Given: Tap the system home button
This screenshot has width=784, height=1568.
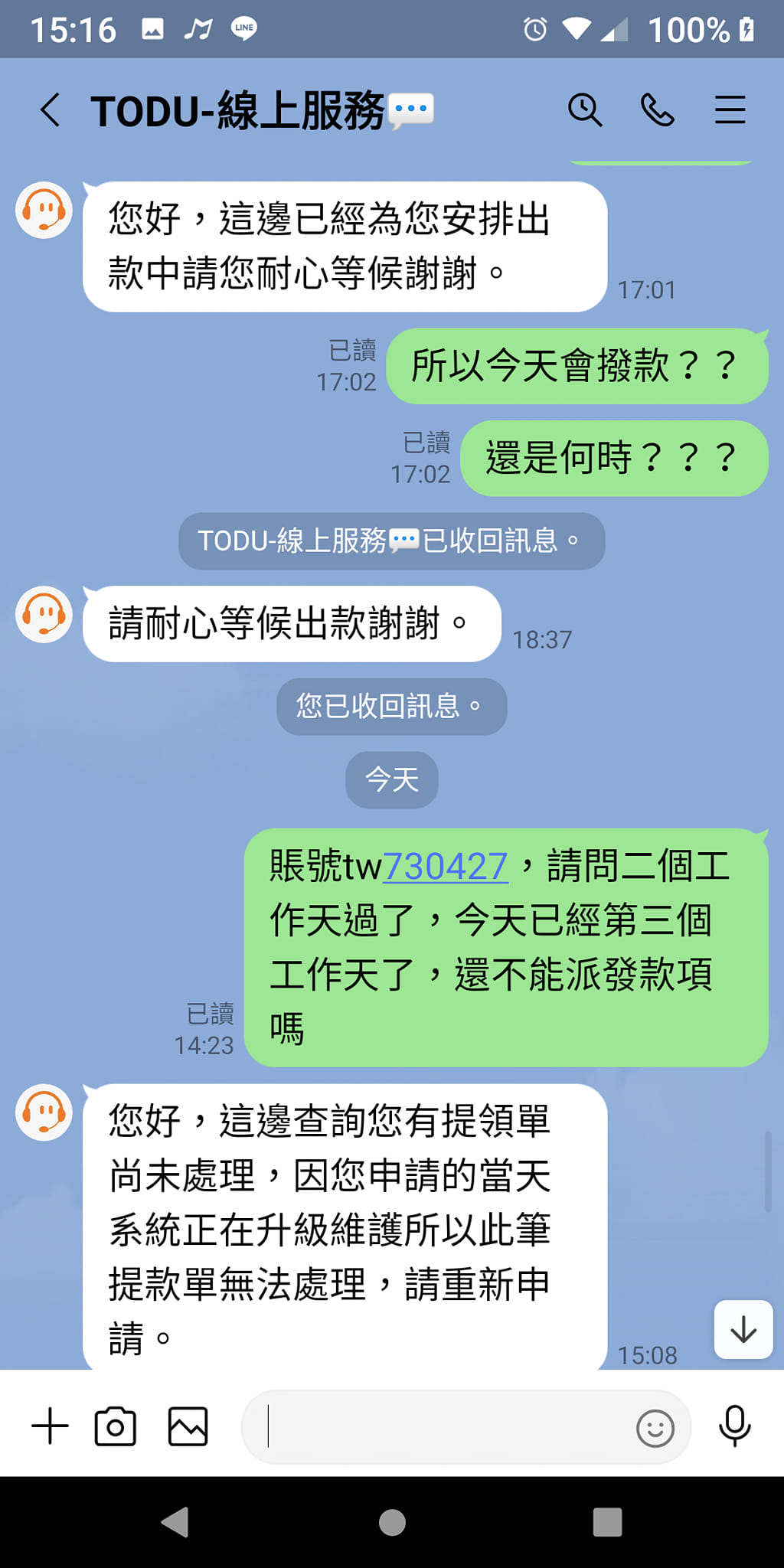Looking at the screenshot, I should coord(392,1522).
